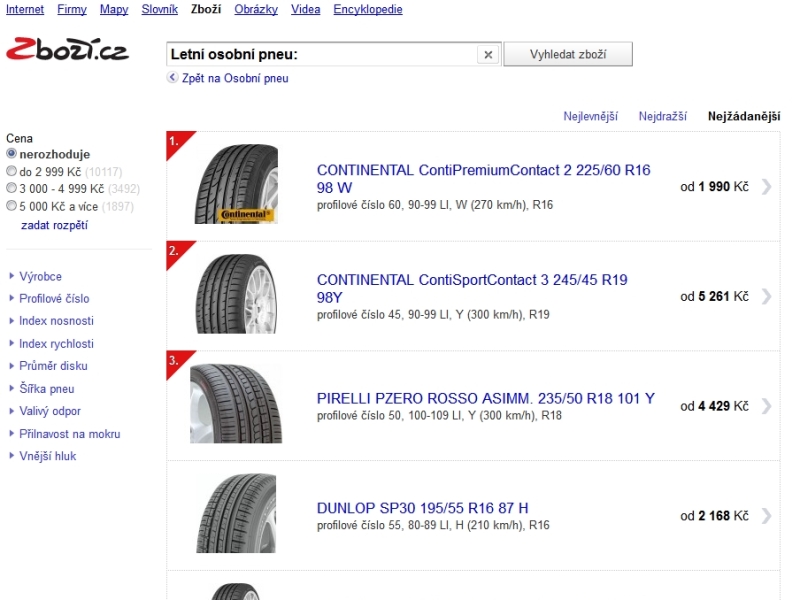Clear the search field with the X
Screen dimensions: 800x600
(x=488, y=55)
